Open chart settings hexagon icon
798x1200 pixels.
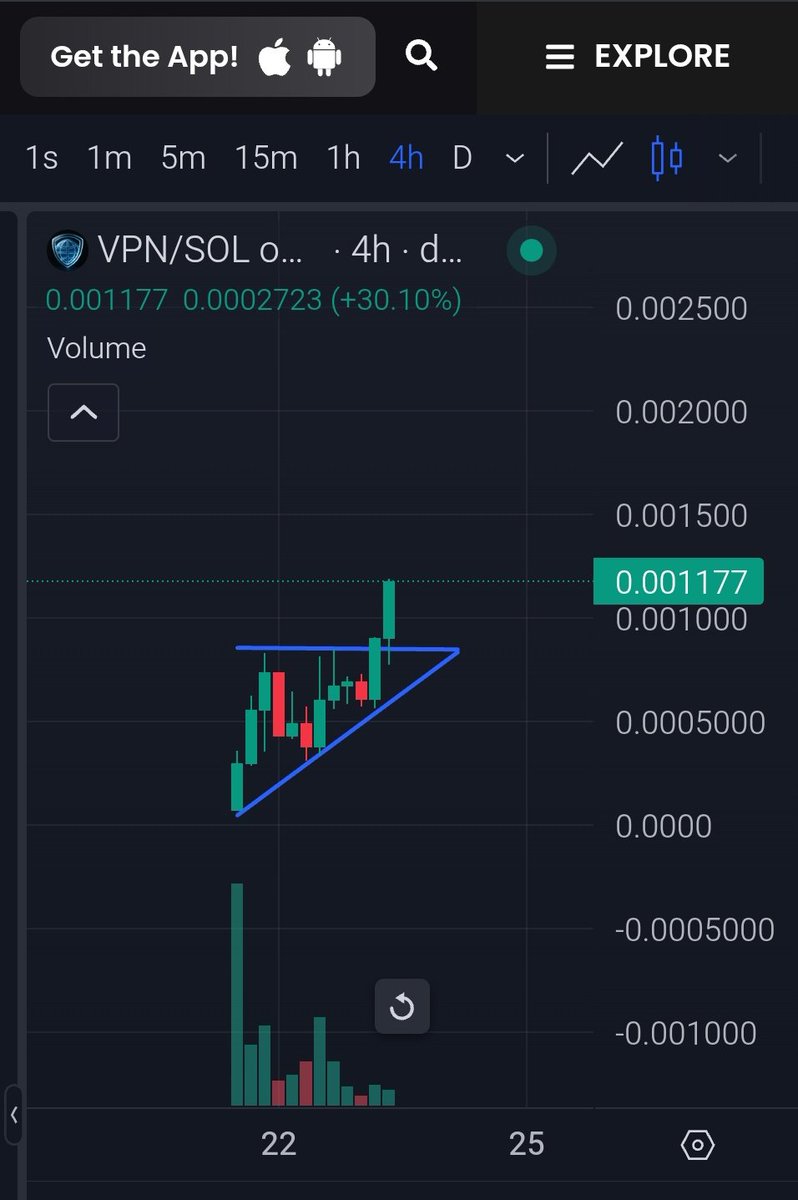tap(697, 1145)
